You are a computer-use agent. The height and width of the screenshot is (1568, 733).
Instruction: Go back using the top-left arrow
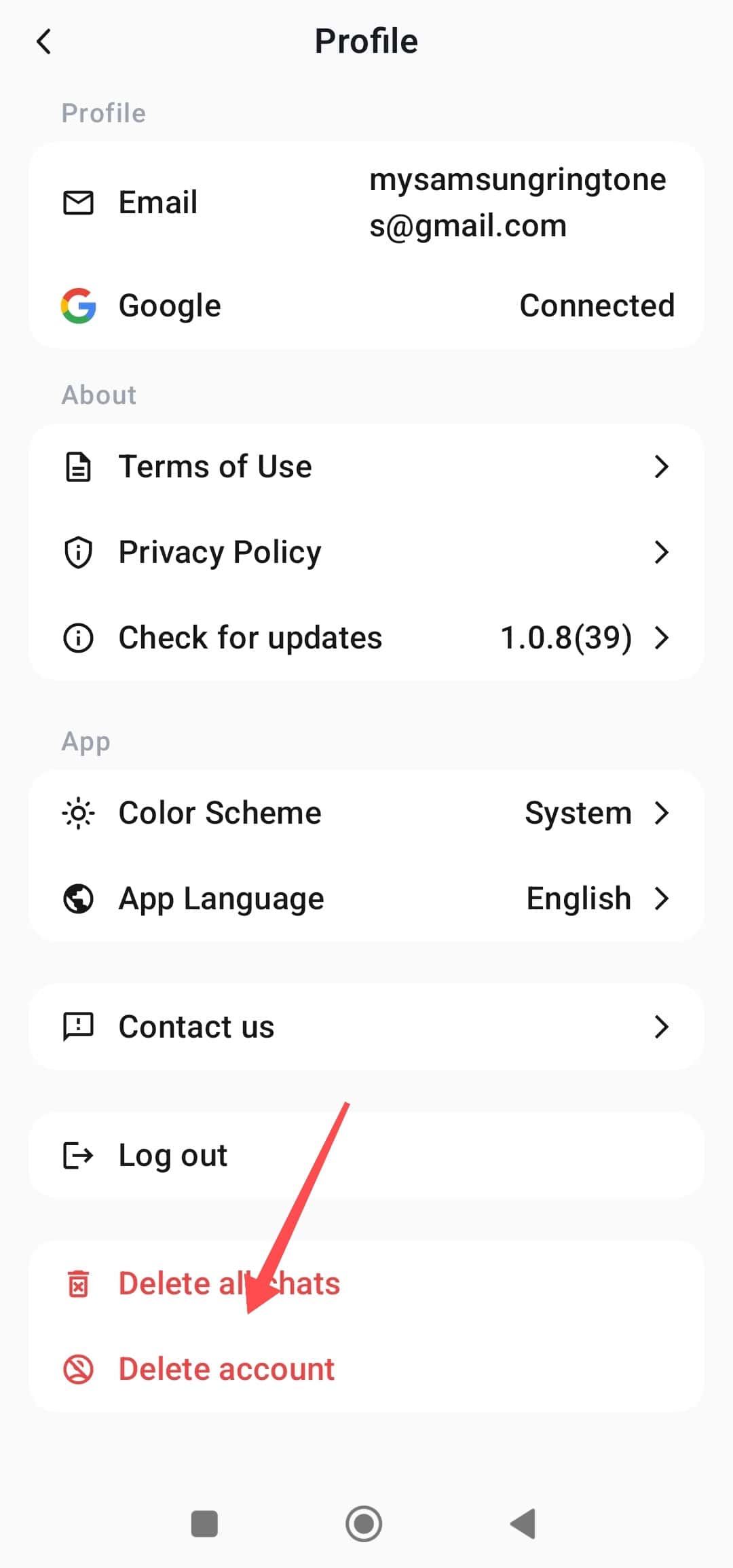point(44,41)
